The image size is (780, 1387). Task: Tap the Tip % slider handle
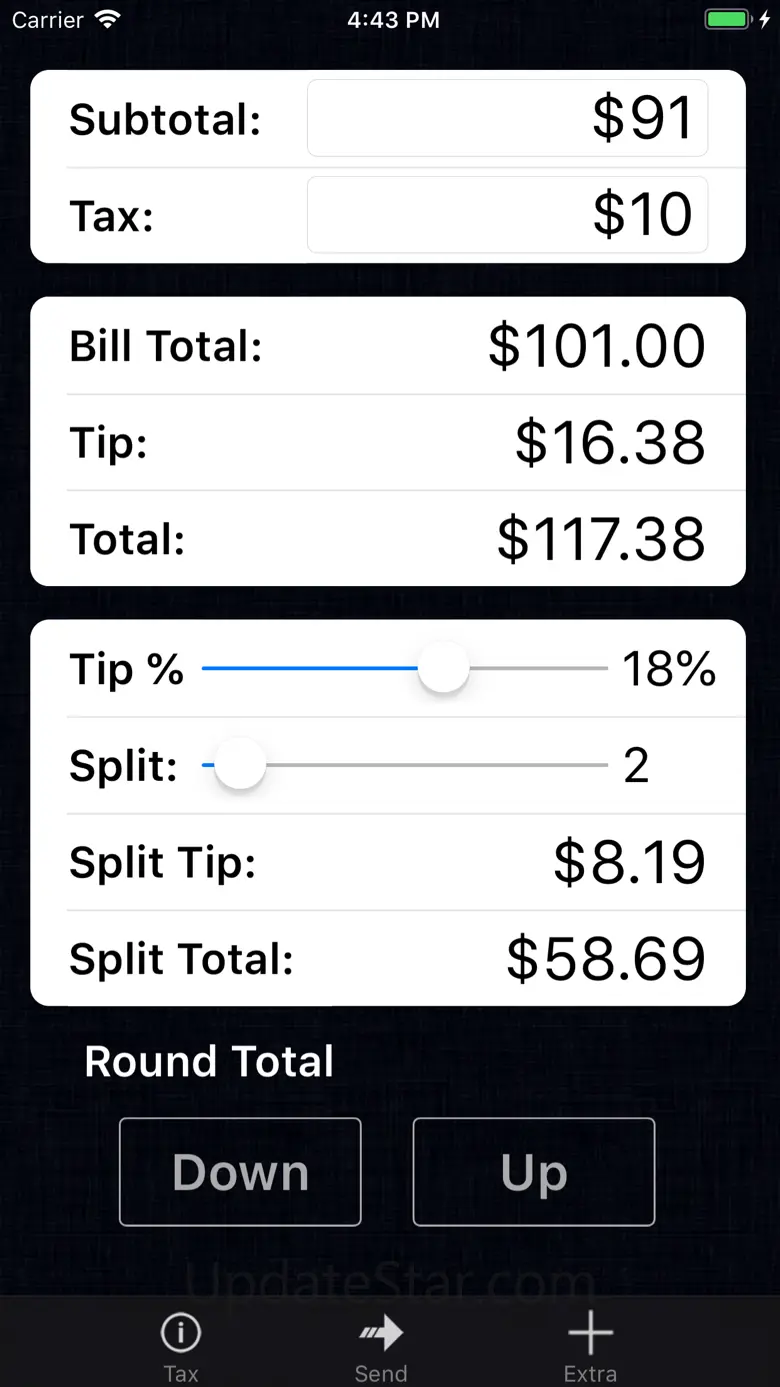click(443, 668)
